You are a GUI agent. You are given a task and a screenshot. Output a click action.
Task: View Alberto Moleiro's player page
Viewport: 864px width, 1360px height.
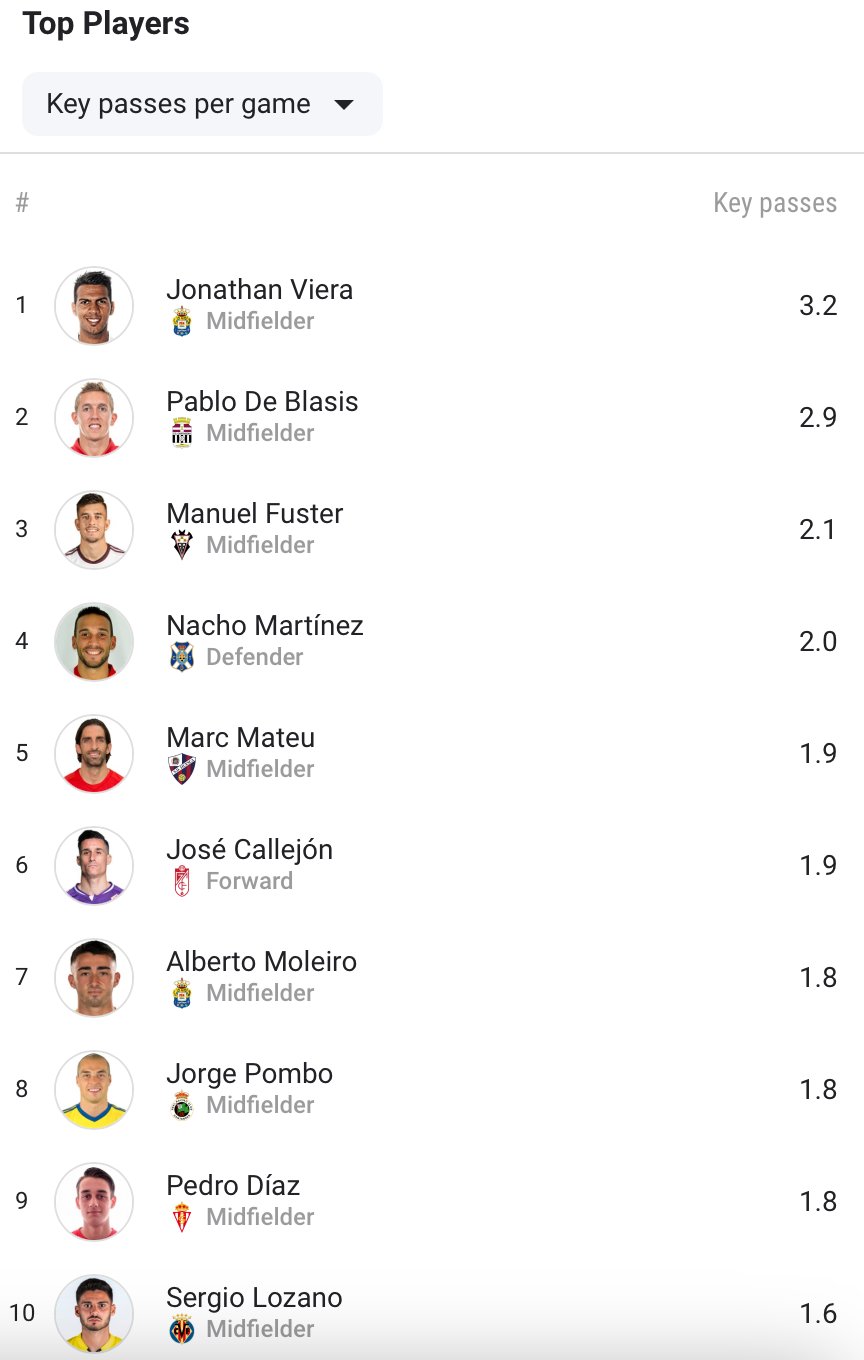261,962
